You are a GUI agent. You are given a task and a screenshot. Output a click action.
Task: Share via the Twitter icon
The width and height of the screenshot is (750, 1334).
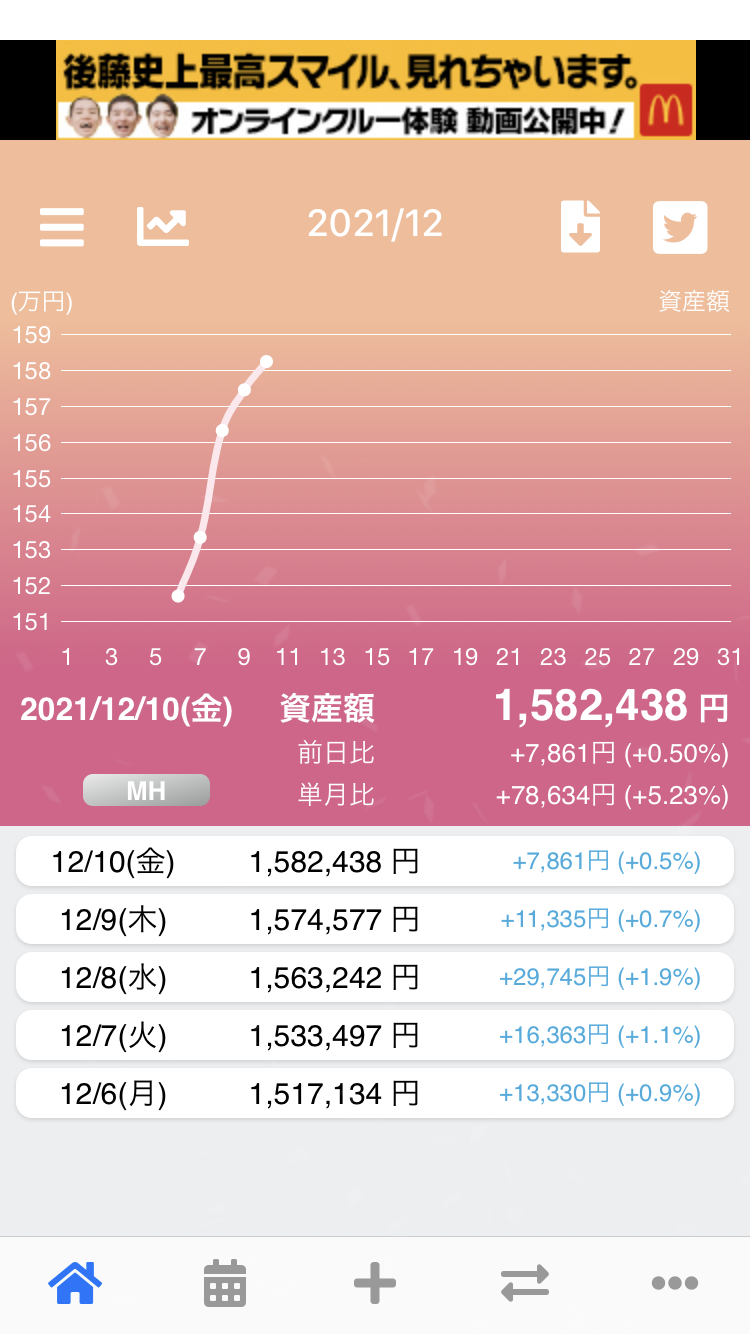680,227
